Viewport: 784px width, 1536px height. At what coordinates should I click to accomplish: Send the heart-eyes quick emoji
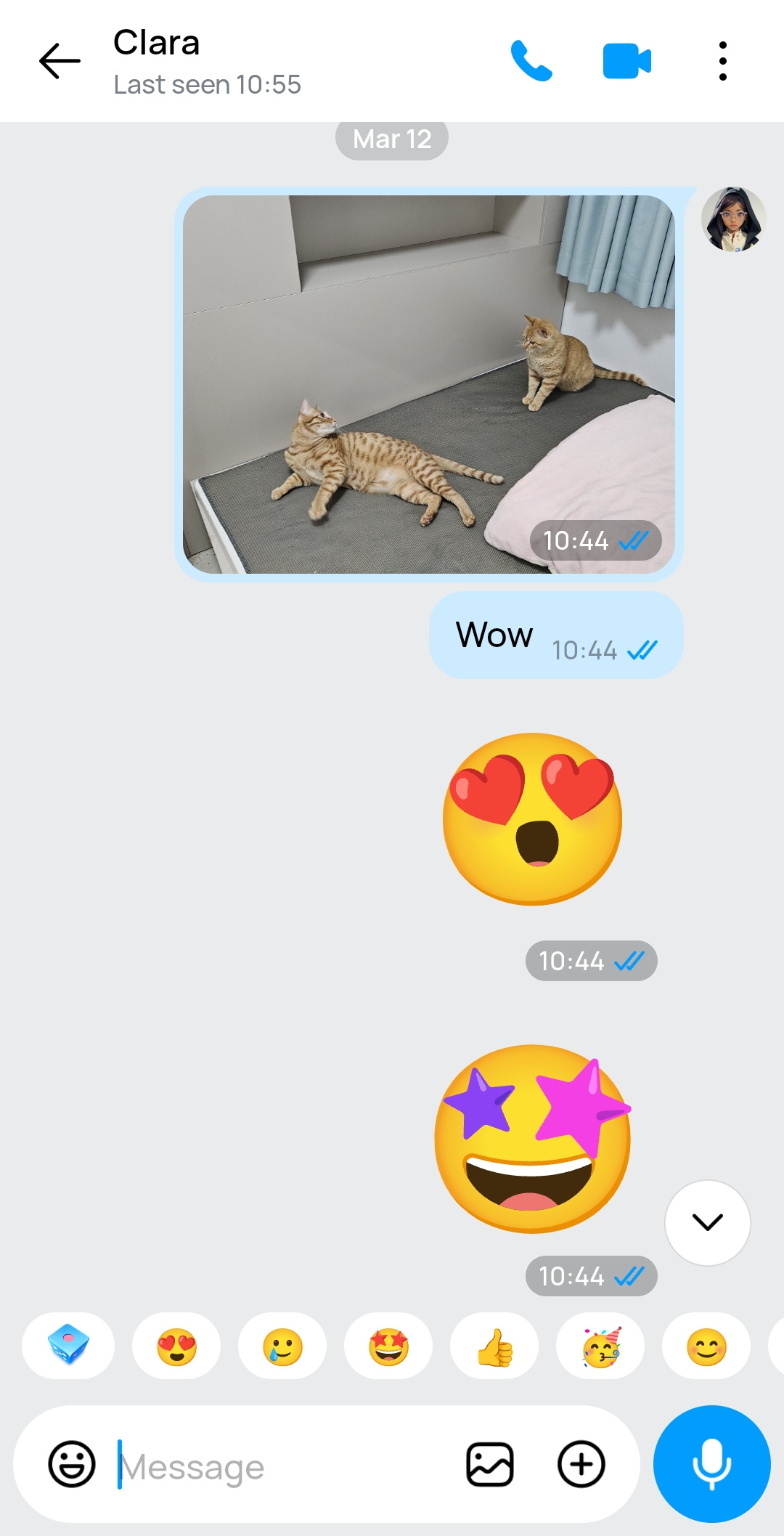(176, 1347)
